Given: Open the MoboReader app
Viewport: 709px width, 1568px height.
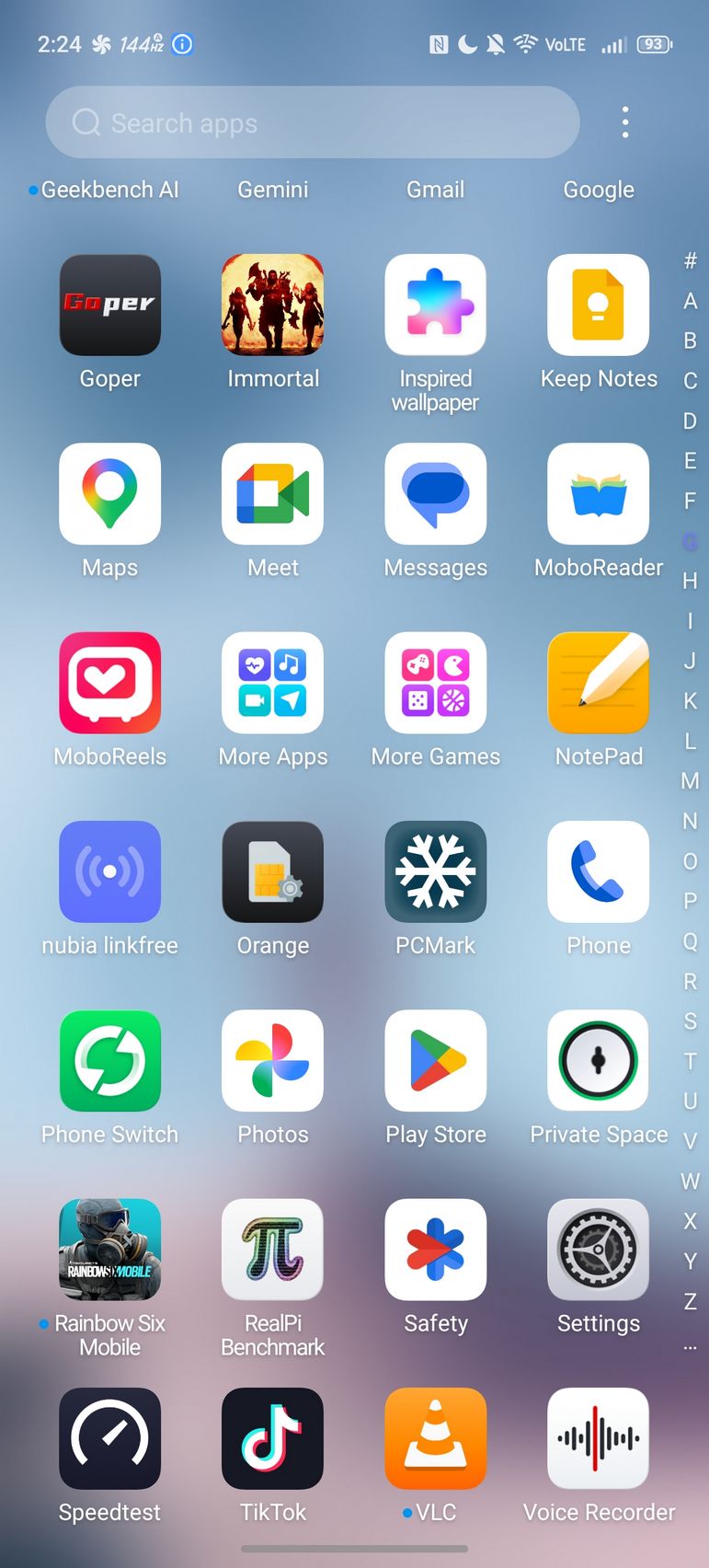Looking at the screenshot, I should coord(599,494).
